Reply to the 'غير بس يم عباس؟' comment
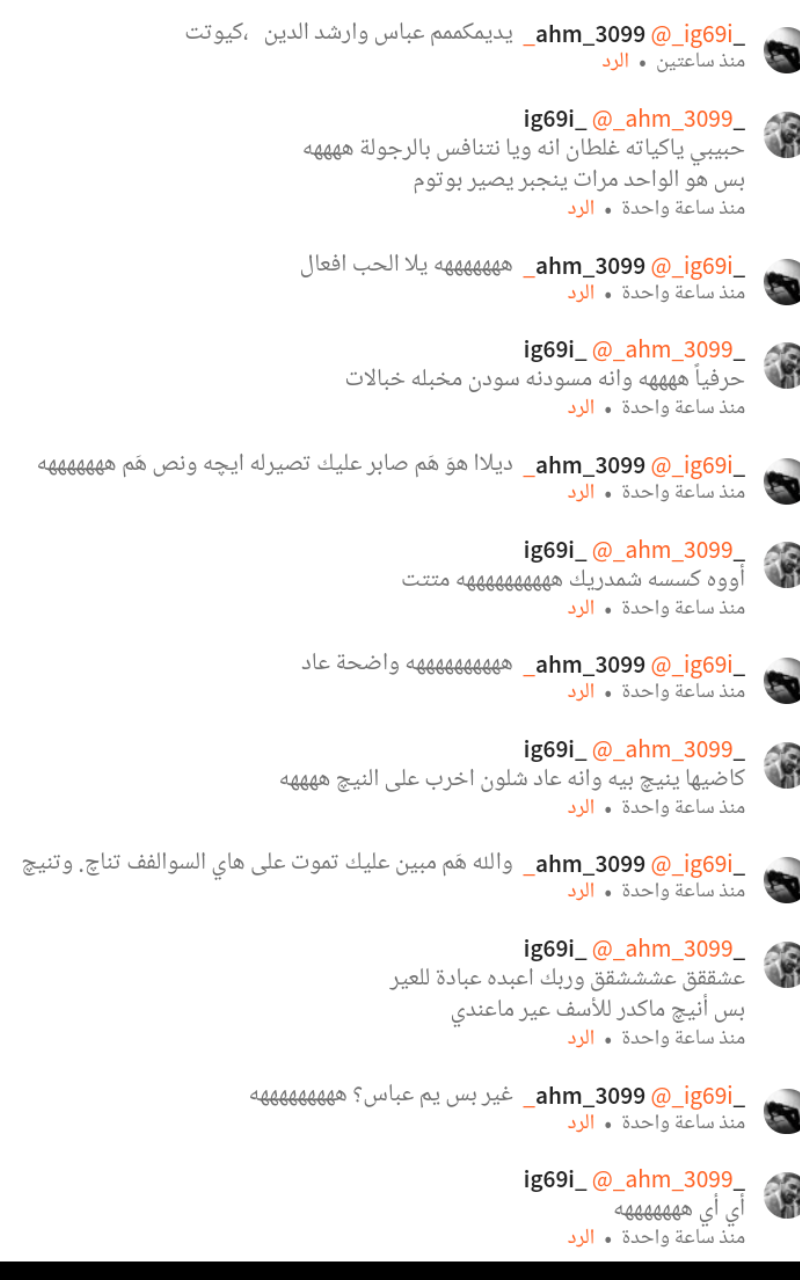The image size is (800, 1280). (581, 1122)
